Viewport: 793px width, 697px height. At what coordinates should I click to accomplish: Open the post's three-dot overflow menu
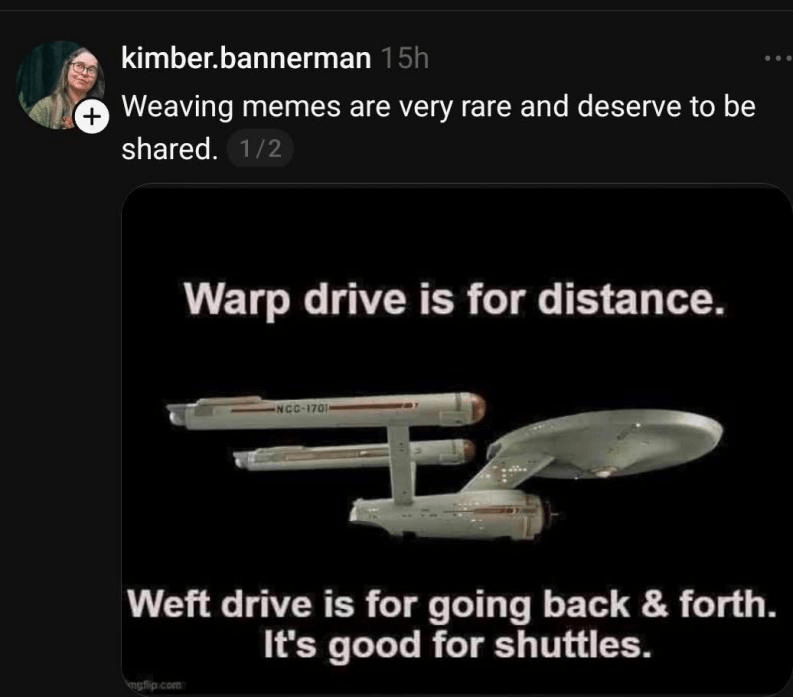[778, 59]
